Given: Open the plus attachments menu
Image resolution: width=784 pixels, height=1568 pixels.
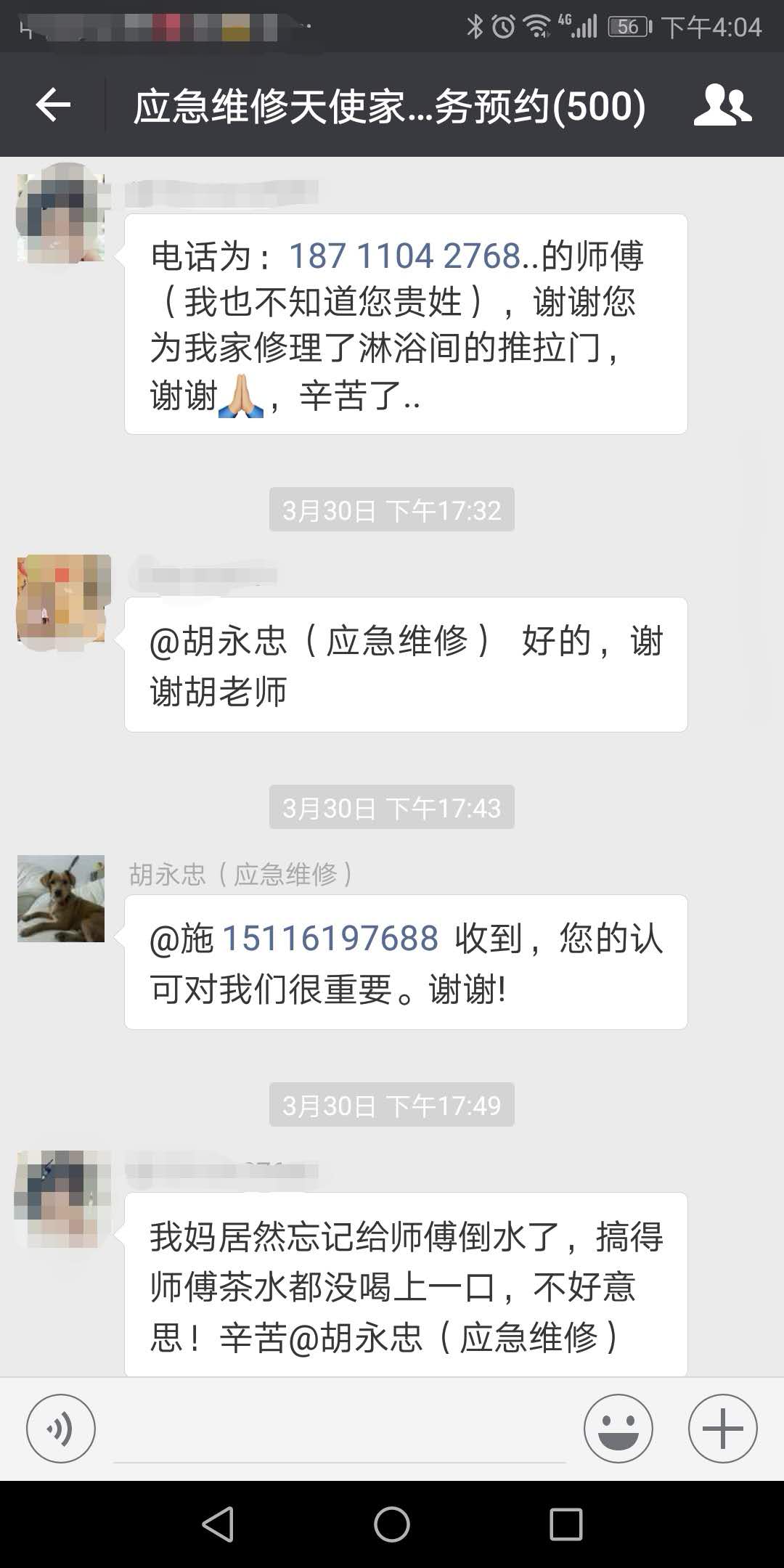Looking at the screenshot, I should (722, 1429).
